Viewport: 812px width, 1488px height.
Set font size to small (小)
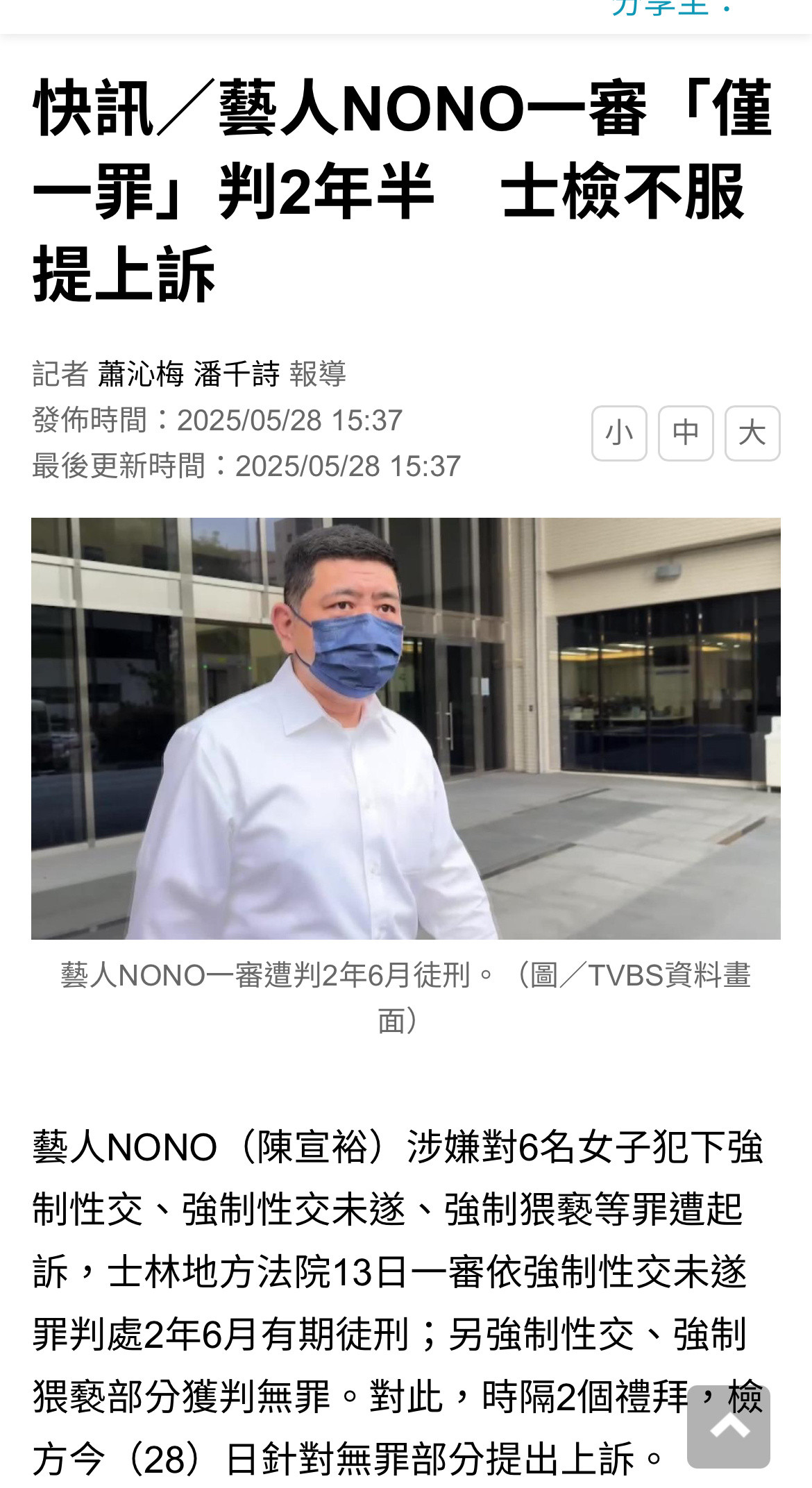coord(619,434)
